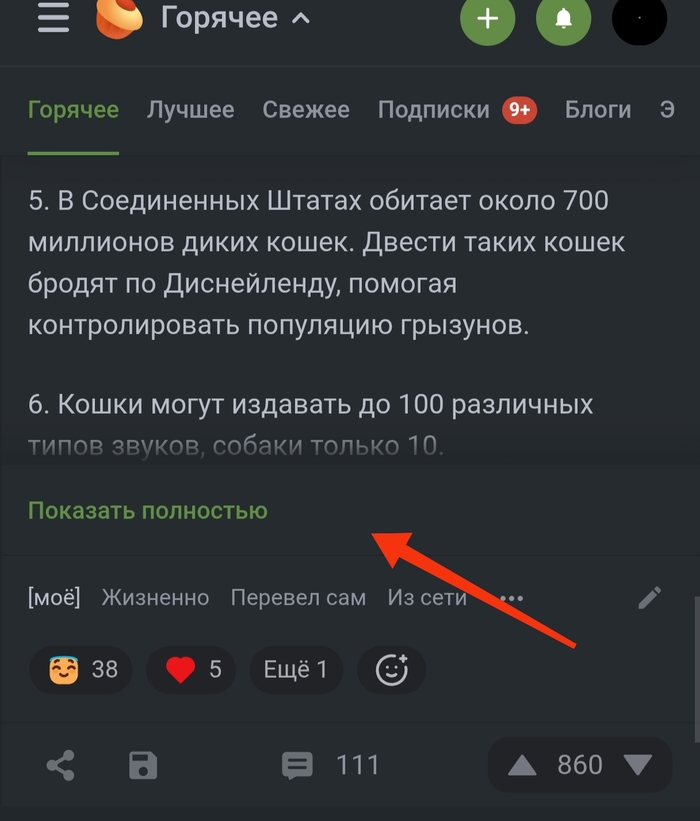Open the Из сети tag
700x821 pixels.
pos(427,598)
